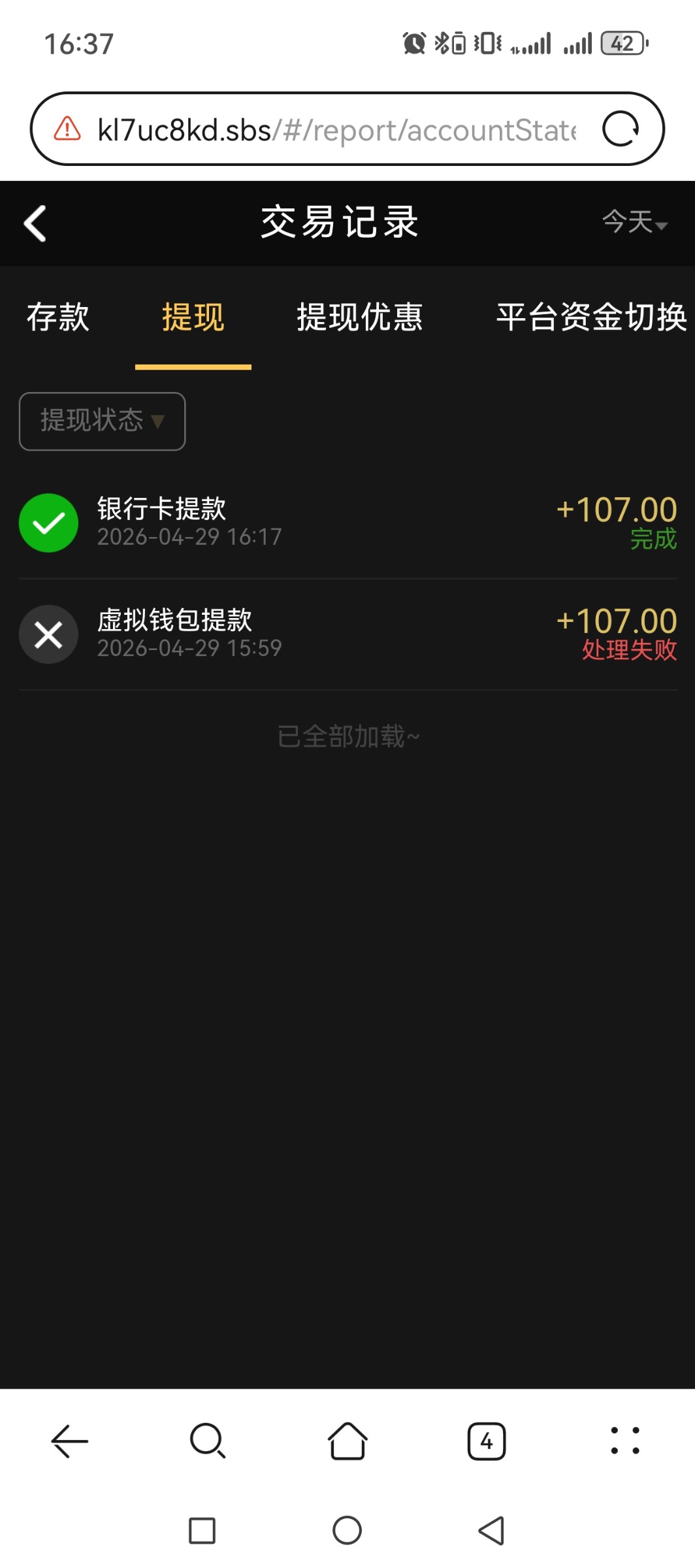Go back from the 交易记录 page
This screenshot has height=1568, width=695.
pos(35,223)
